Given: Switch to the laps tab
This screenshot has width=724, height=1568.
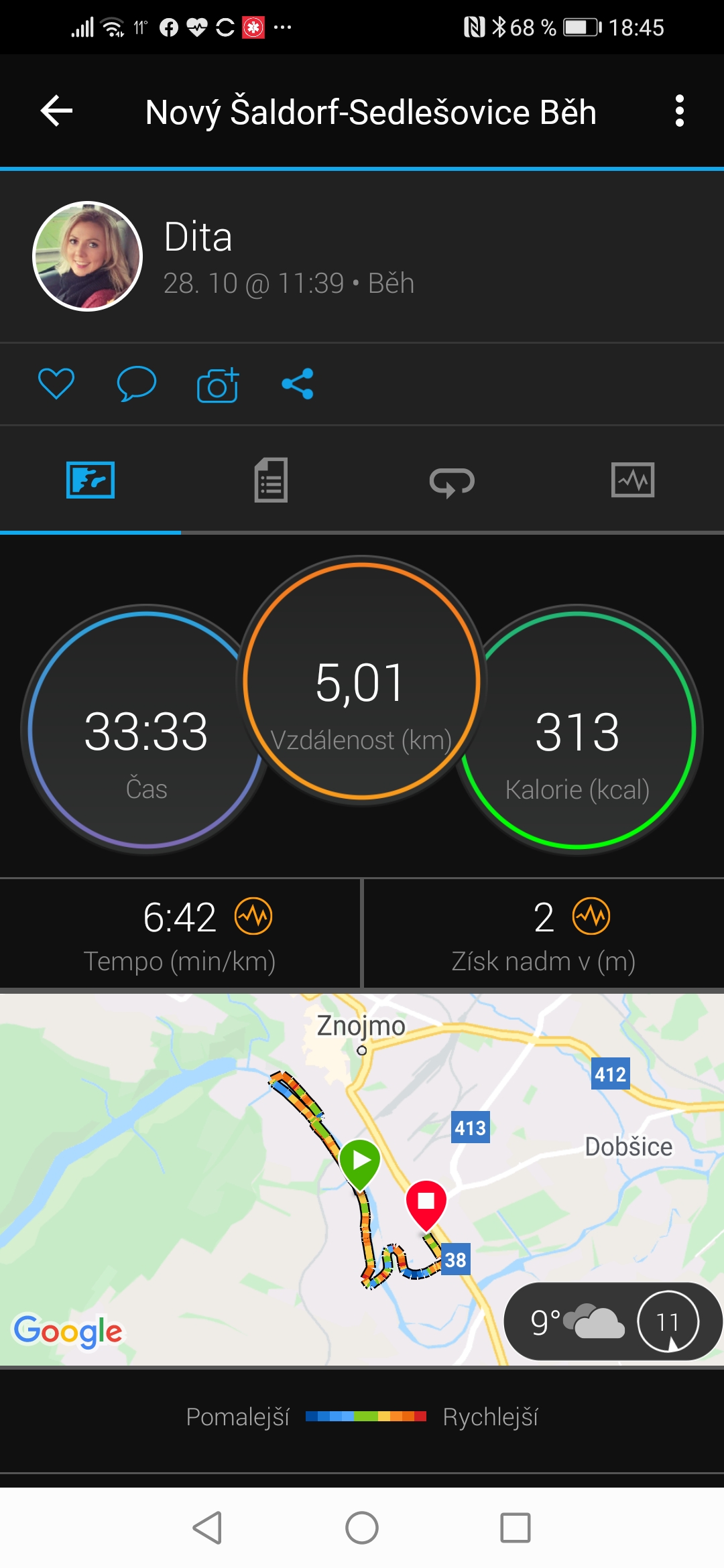Looking at the screenshot, I should 452,481.
